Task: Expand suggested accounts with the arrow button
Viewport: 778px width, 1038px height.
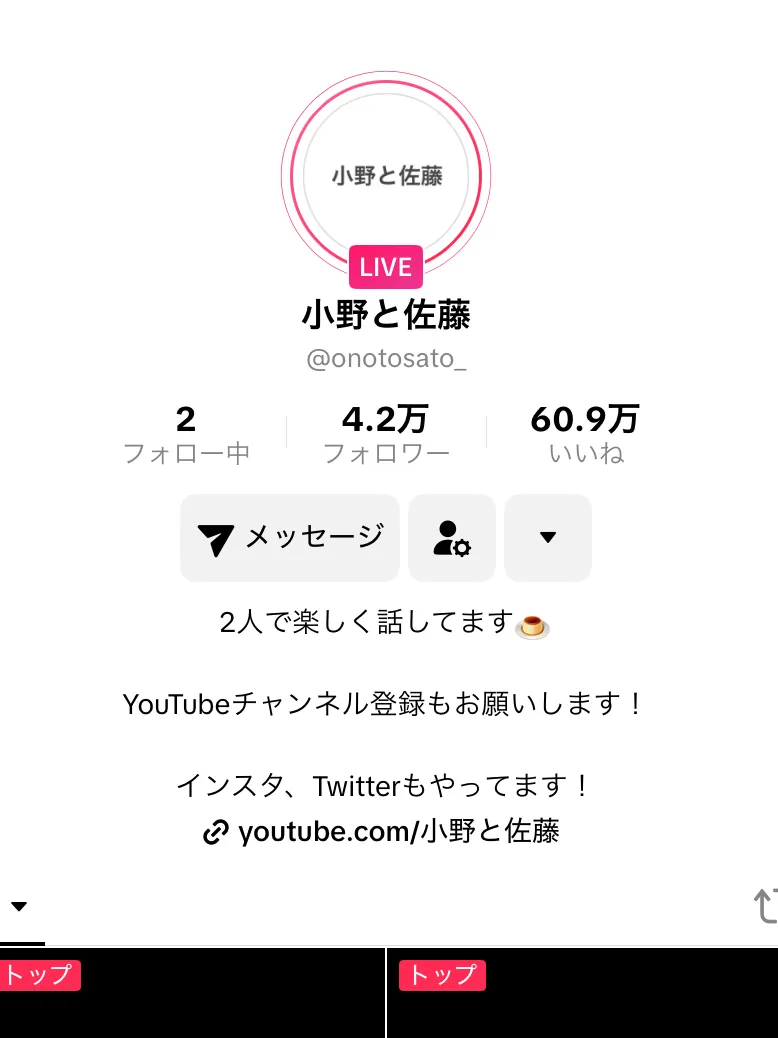Action: pos(548,538)
